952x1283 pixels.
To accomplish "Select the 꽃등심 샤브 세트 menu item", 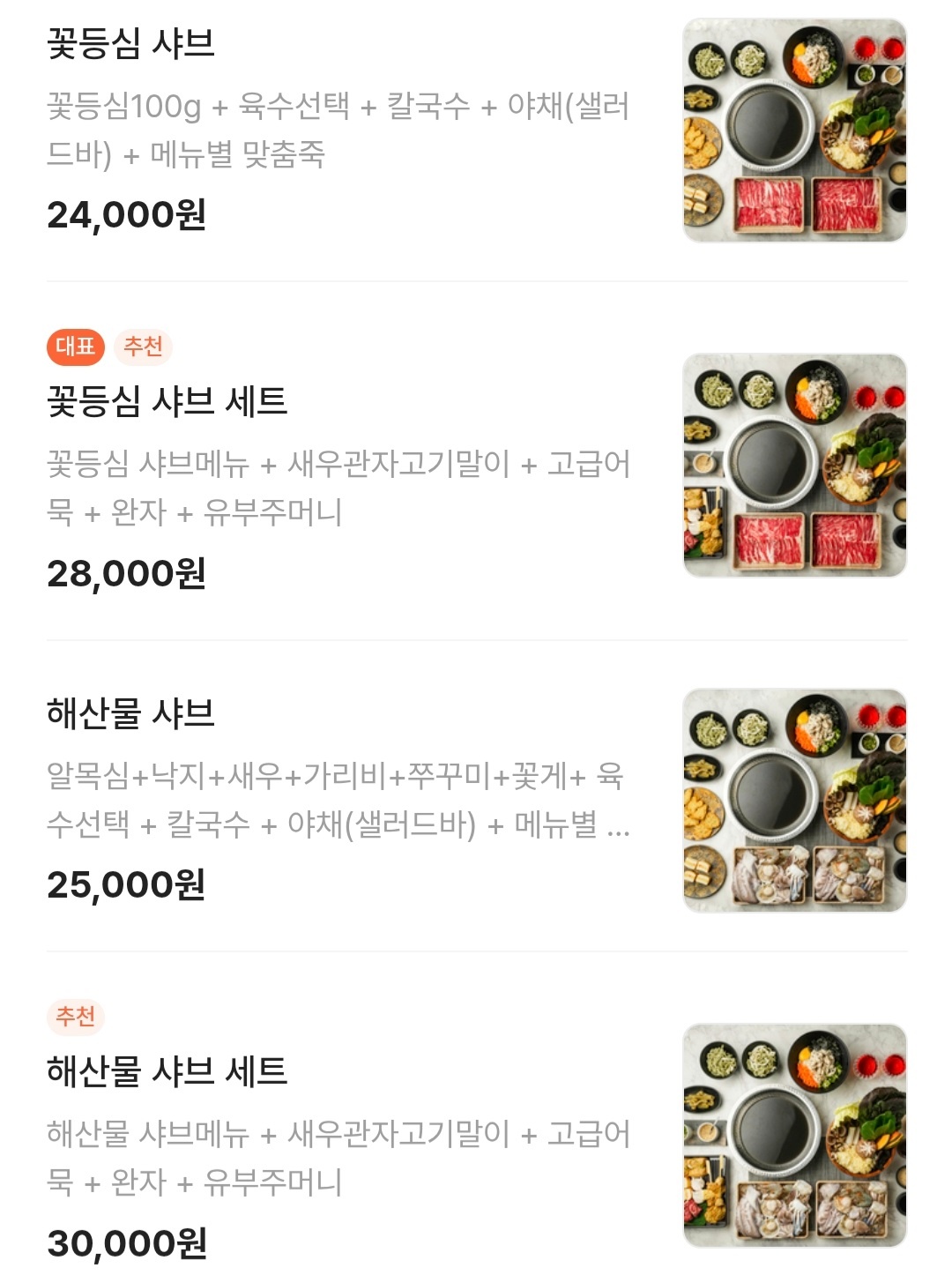I will pos(167,402).
